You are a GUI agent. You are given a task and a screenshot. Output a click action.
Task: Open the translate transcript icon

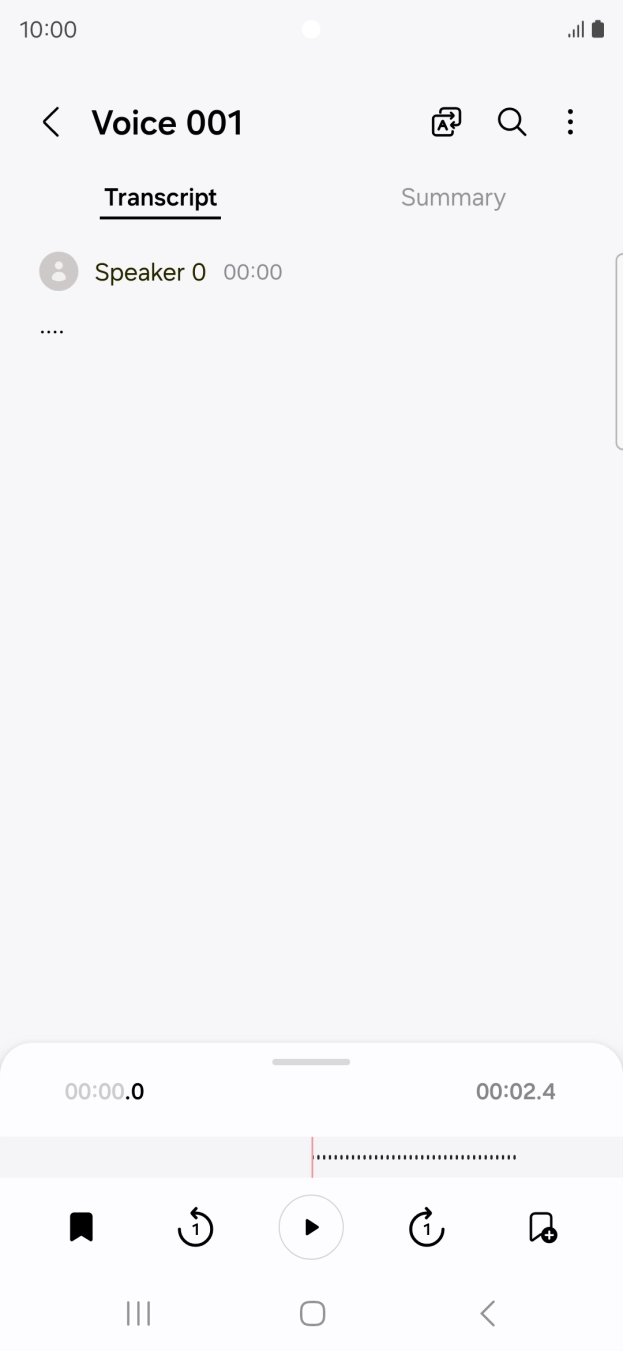coord(446,122)
